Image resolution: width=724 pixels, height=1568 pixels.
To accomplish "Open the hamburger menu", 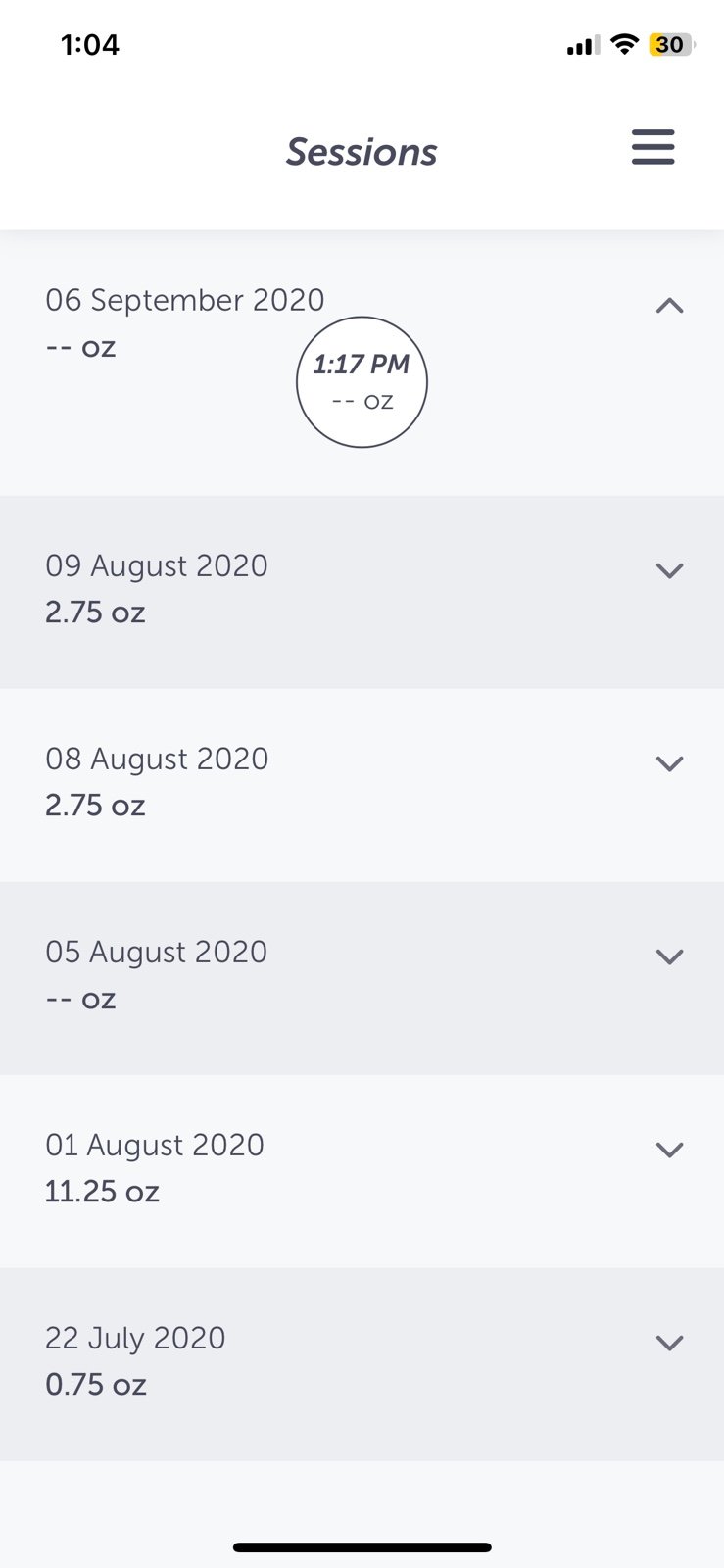I will [652, 147].
